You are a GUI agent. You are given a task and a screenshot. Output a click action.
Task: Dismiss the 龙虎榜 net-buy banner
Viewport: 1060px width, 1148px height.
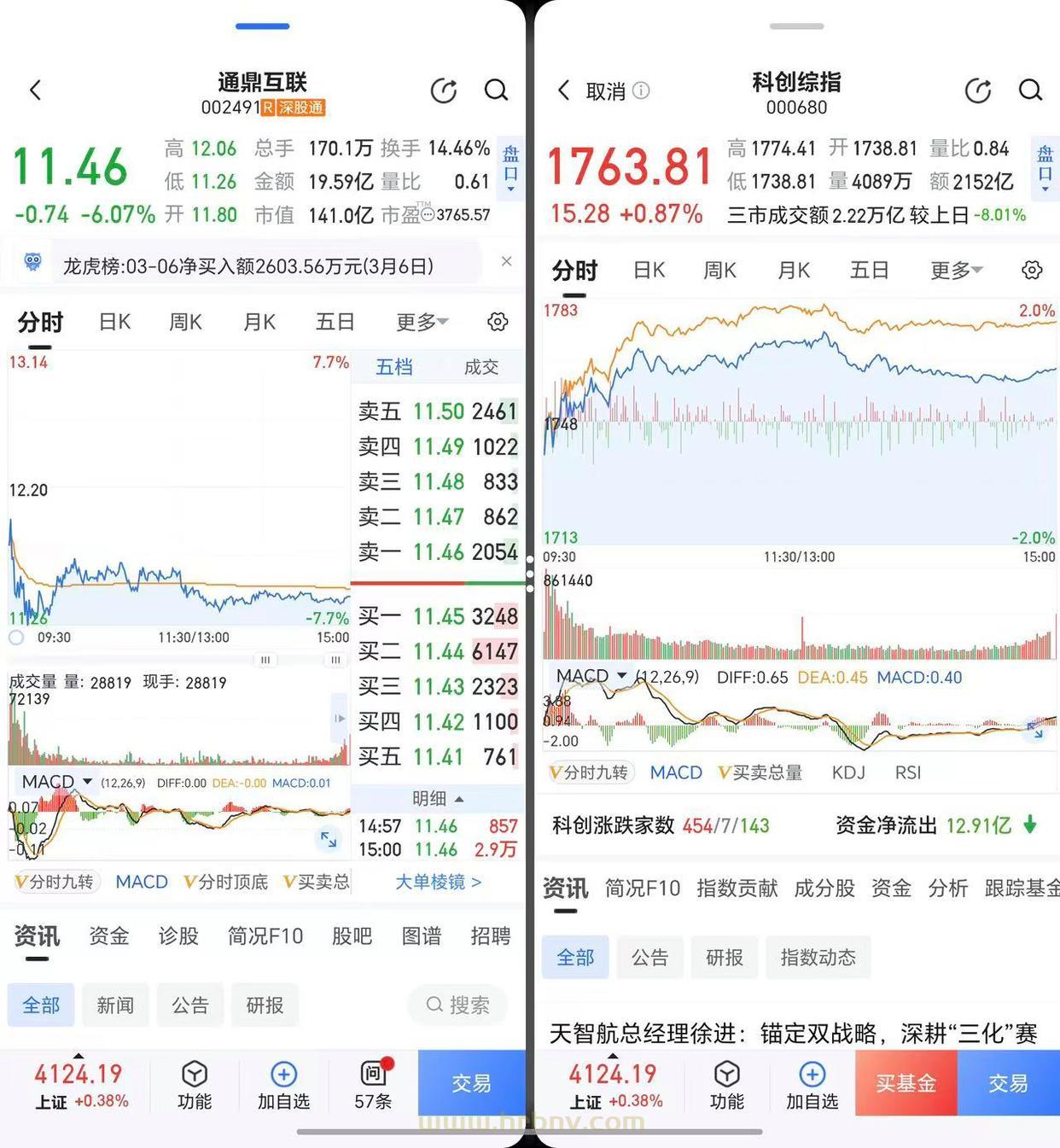pyautogui.click(x=506, y=261)
